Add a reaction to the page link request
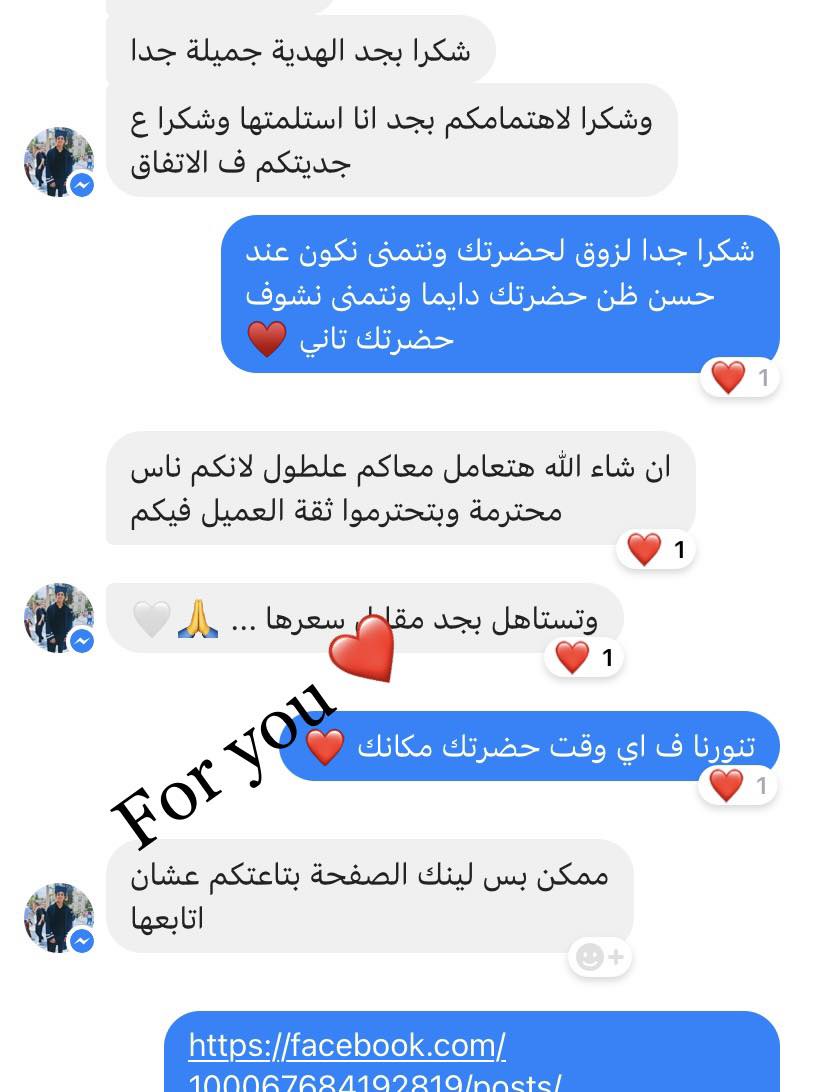Image resolution: width=823 pixels, height=1092 pixels. pos(601,957)
